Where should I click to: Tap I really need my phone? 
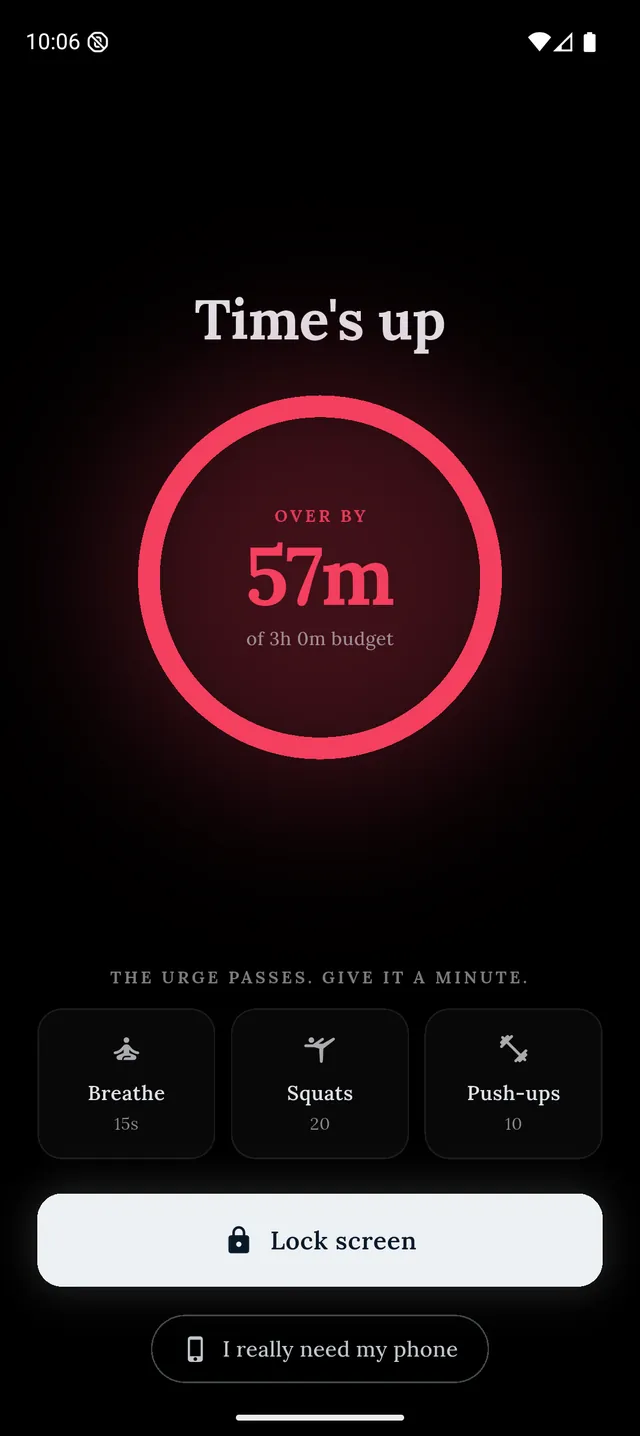[320, 1349]
